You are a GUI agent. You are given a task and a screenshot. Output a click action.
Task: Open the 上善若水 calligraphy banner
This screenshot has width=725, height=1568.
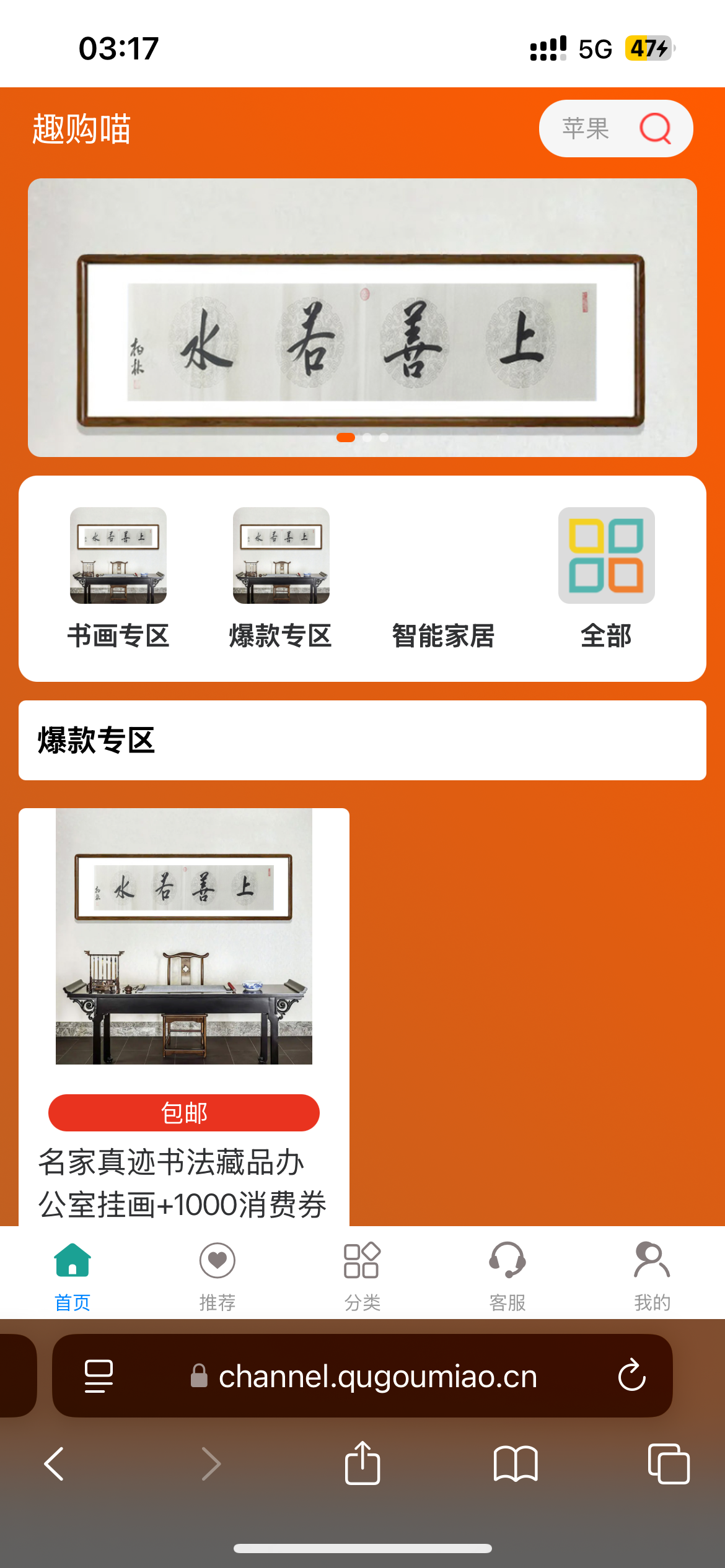362,317
